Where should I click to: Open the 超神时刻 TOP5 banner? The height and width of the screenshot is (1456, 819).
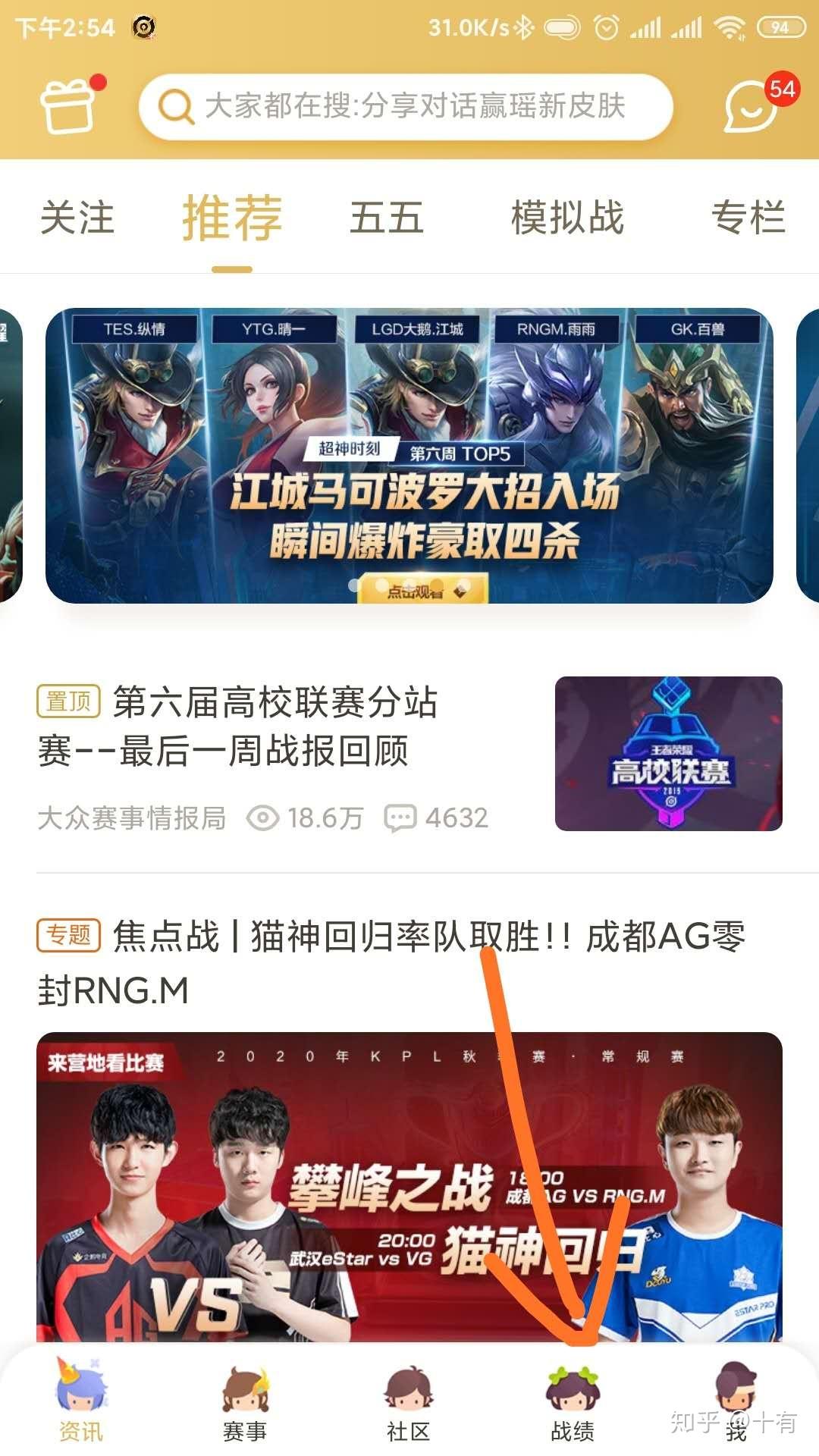409,456
